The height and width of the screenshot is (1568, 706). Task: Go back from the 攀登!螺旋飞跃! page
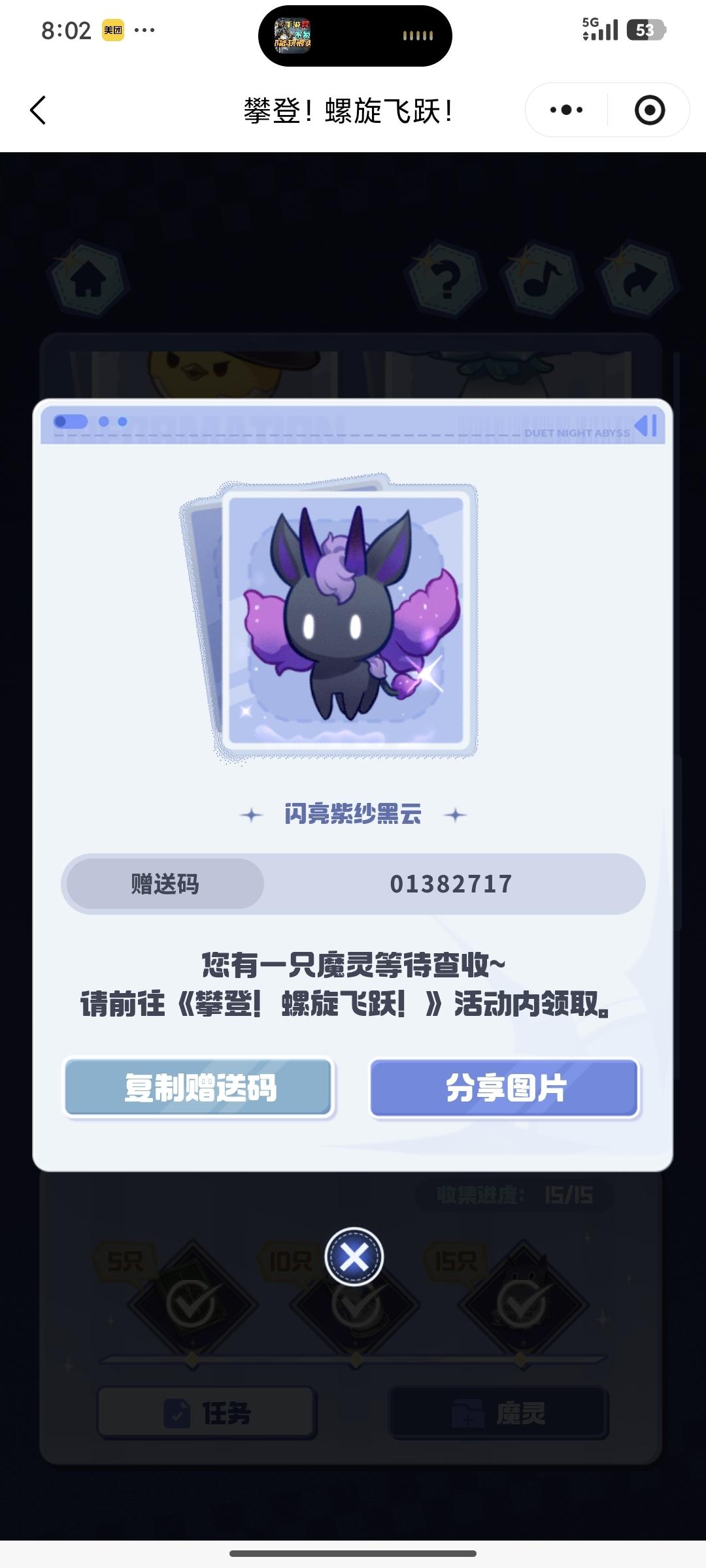39,110
